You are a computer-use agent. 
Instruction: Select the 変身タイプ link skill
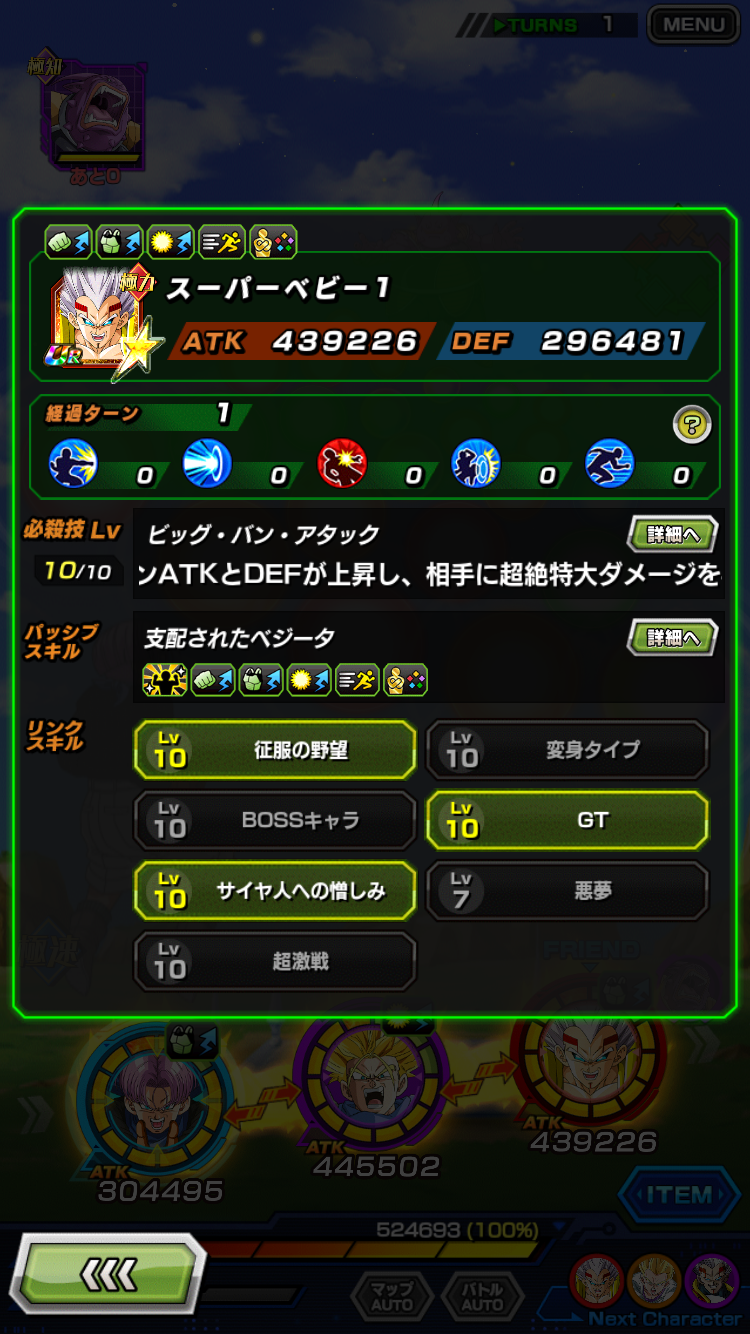(x=567, y=750)
